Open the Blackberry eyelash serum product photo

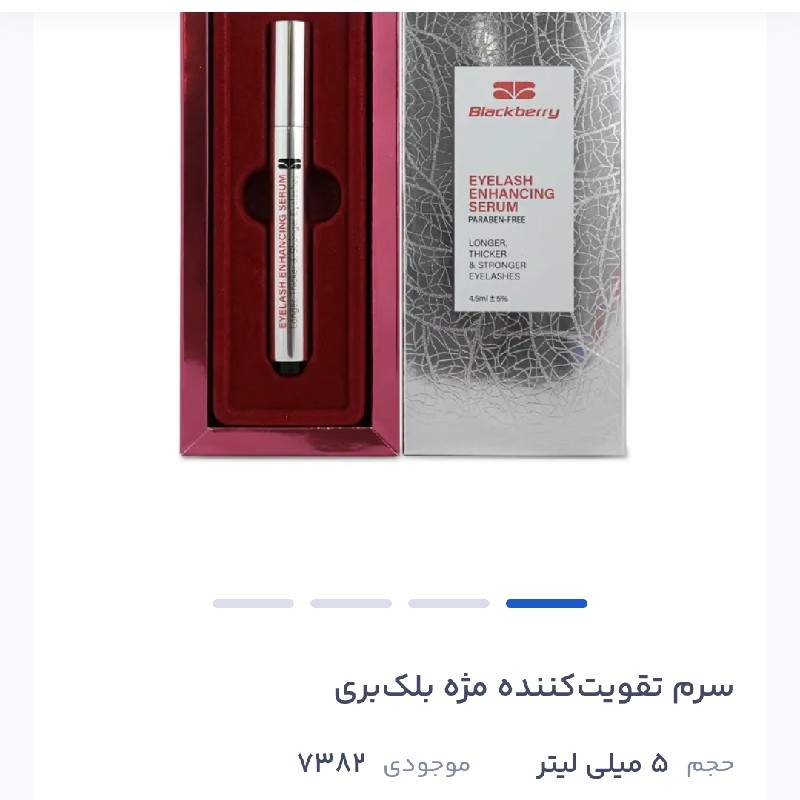[403, 235]
